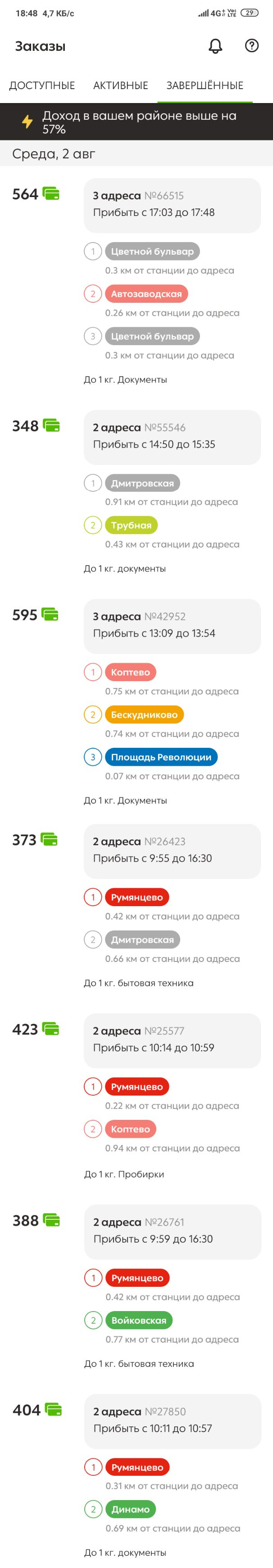Select the ЗАВЕРШЁННЫЕ tab
273x1568 pixels.
tap(205, 86)
